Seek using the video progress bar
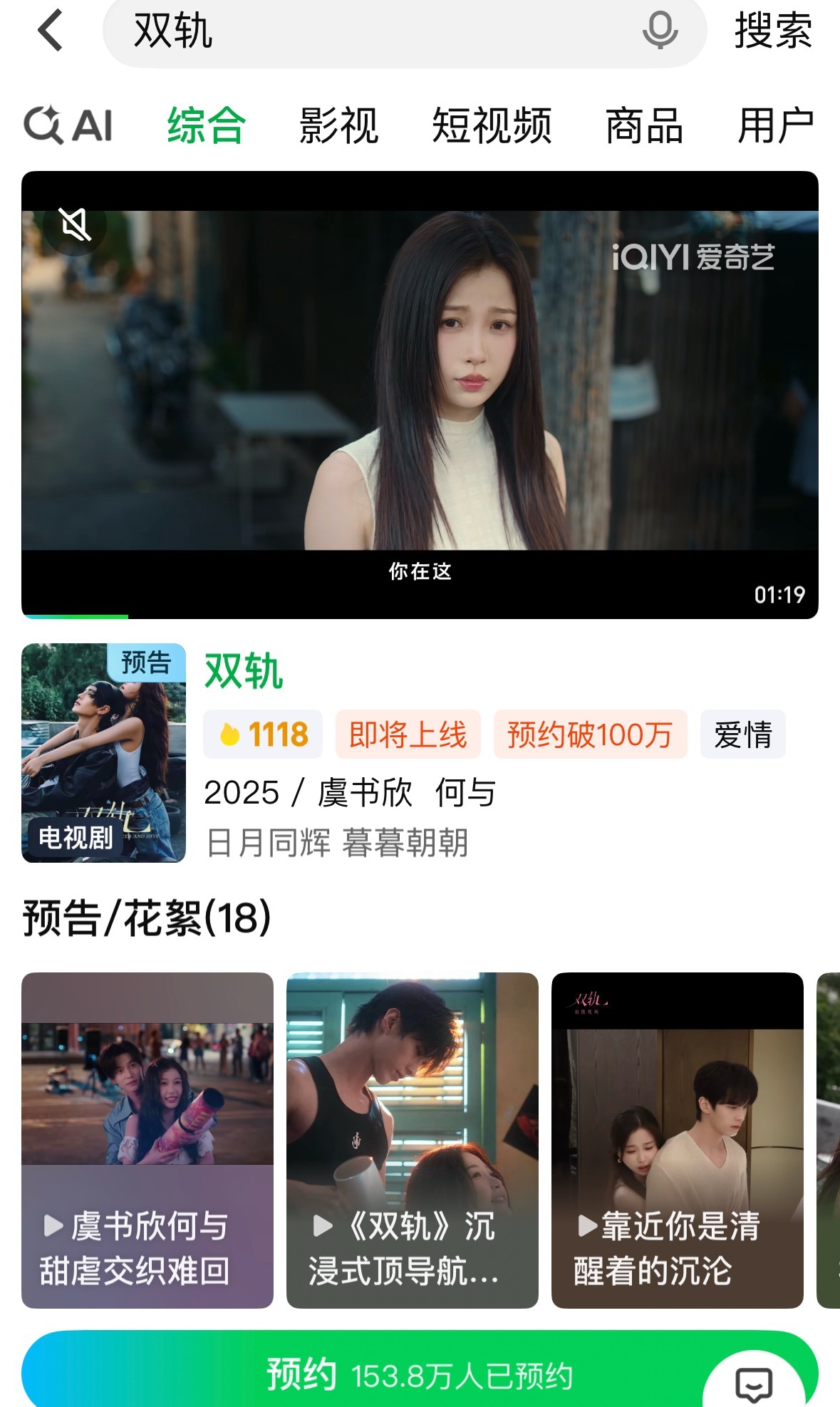This screenshot has height=1407, width=840. [420, 617]
